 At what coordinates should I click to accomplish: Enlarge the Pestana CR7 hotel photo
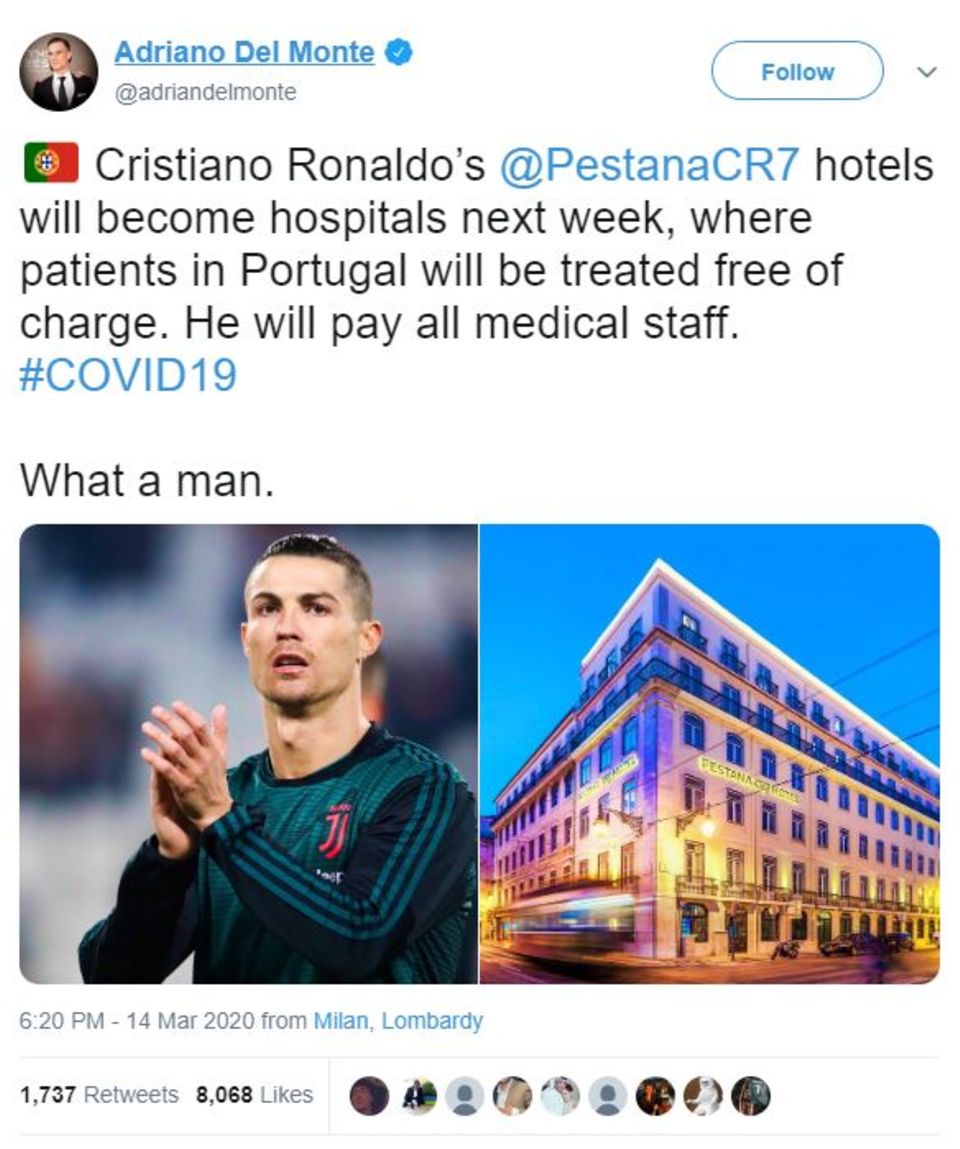[709, 753]
